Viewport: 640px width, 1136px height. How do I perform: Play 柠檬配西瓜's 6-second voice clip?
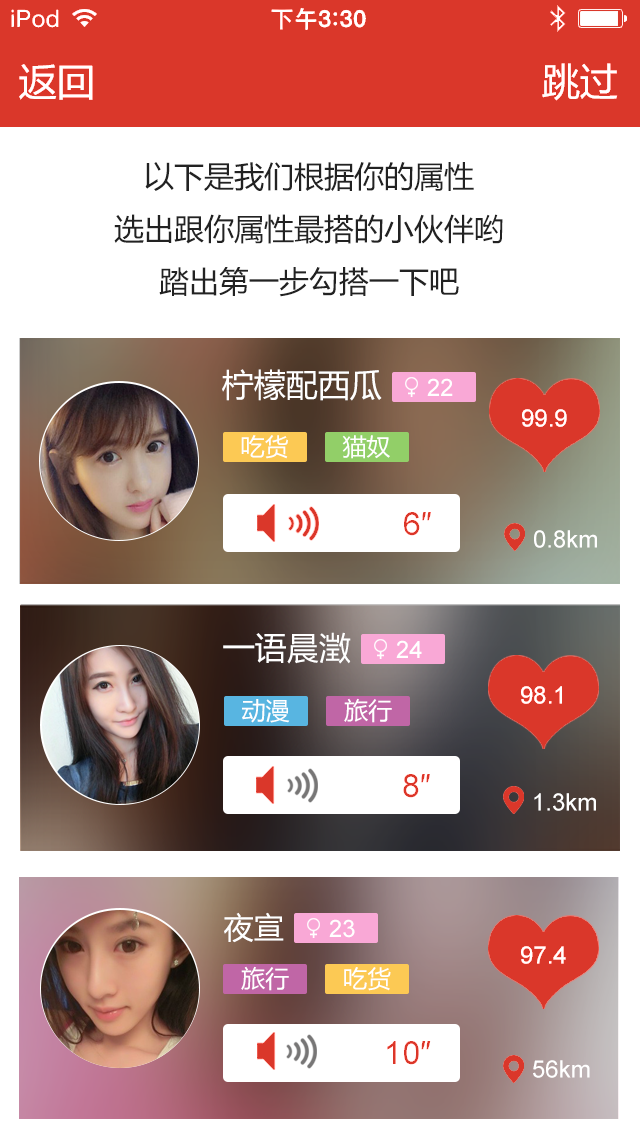(x=341, y=523)
